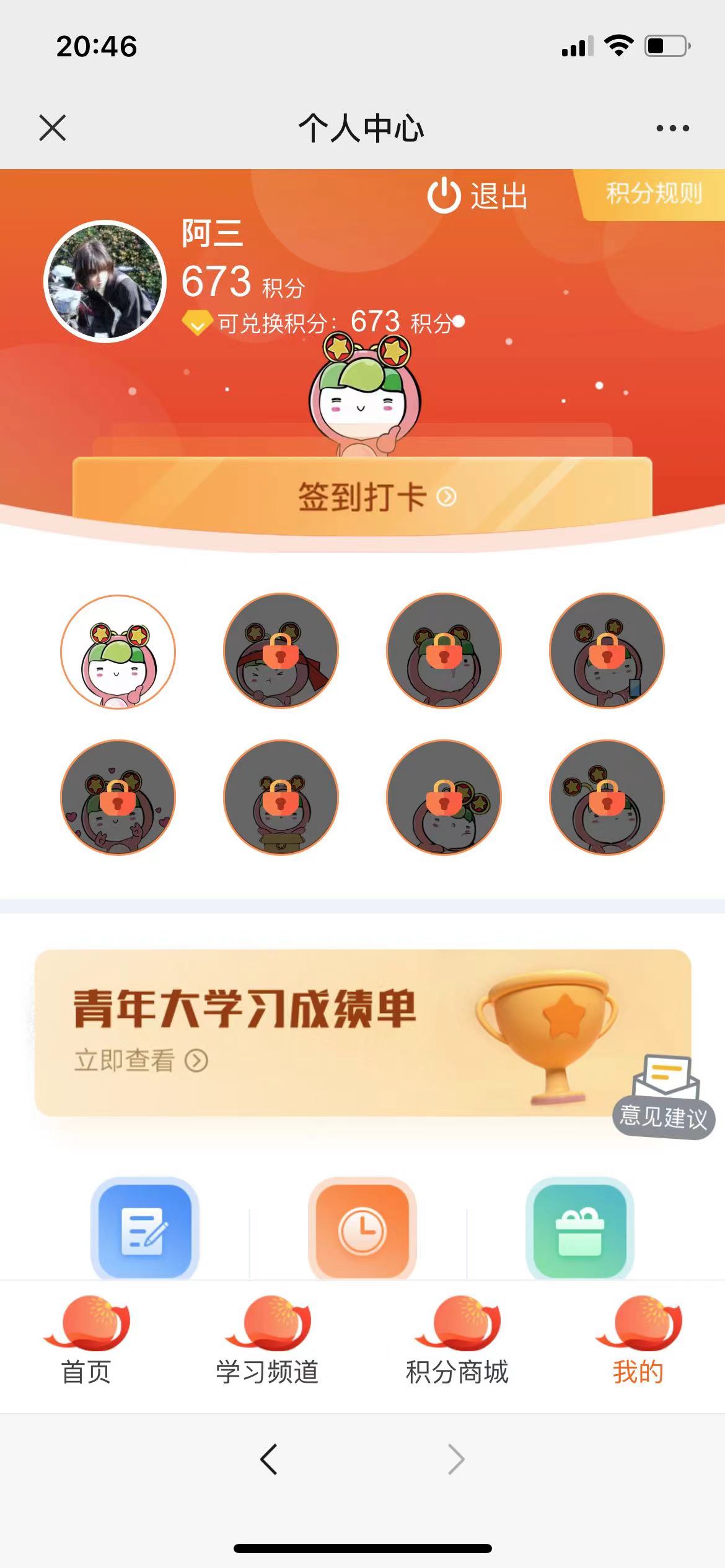The width and height of the screenshot is (725, 1568).
Task: Tap the 签到打卡 check-in button
Action: coord(362,496)
